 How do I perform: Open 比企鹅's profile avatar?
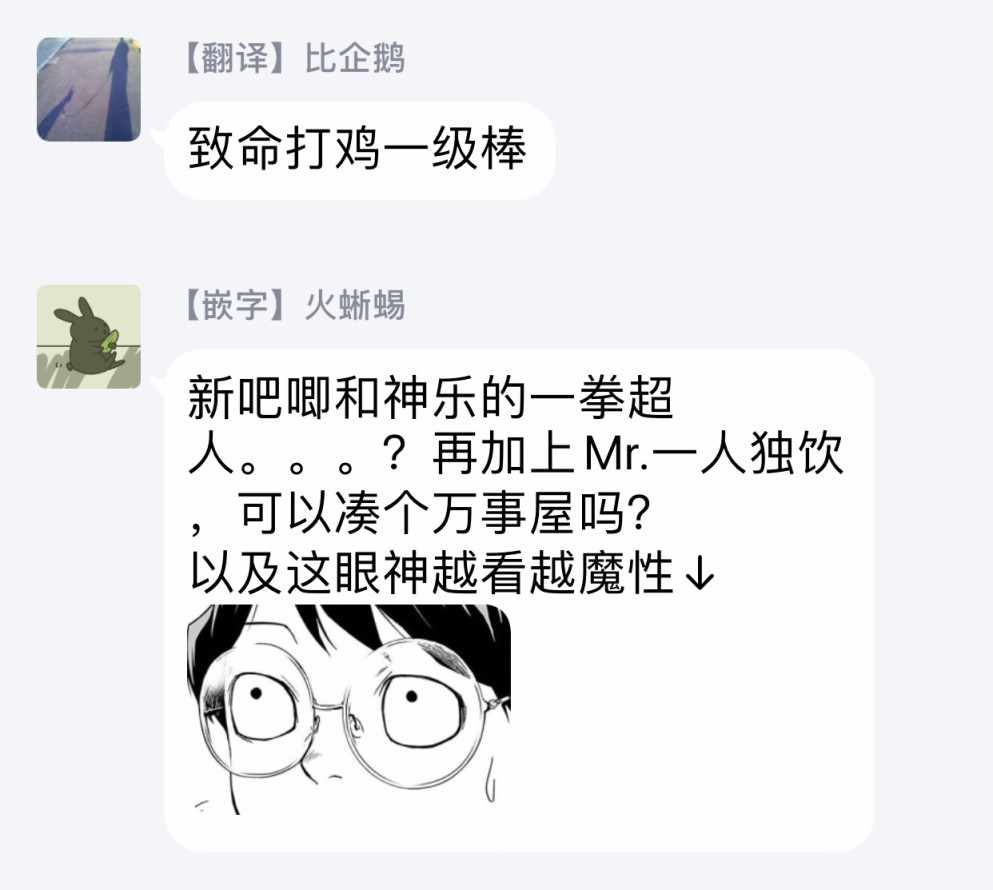(88, 89)
